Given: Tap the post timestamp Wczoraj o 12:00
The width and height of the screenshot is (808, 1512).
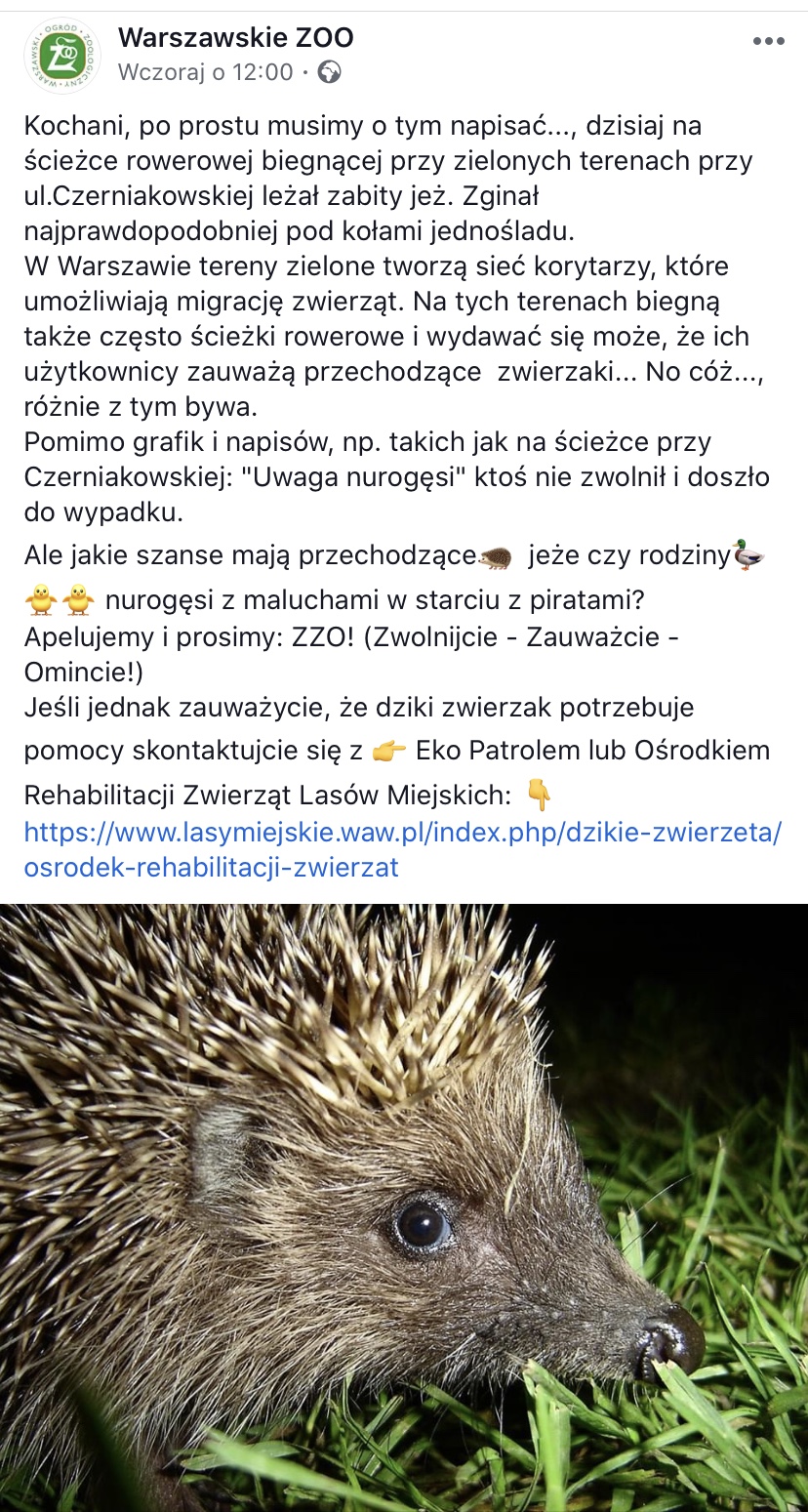Looking at the screenshot, I should [206, 72].
